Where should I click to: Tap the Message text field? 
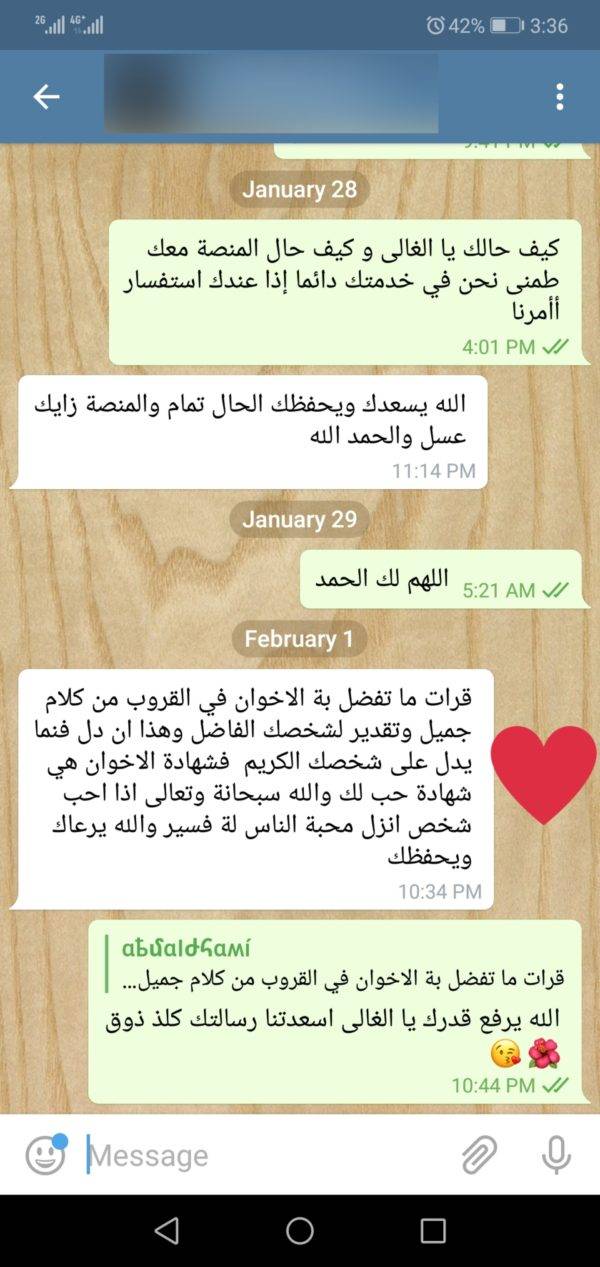click(x=267, y=1156)
